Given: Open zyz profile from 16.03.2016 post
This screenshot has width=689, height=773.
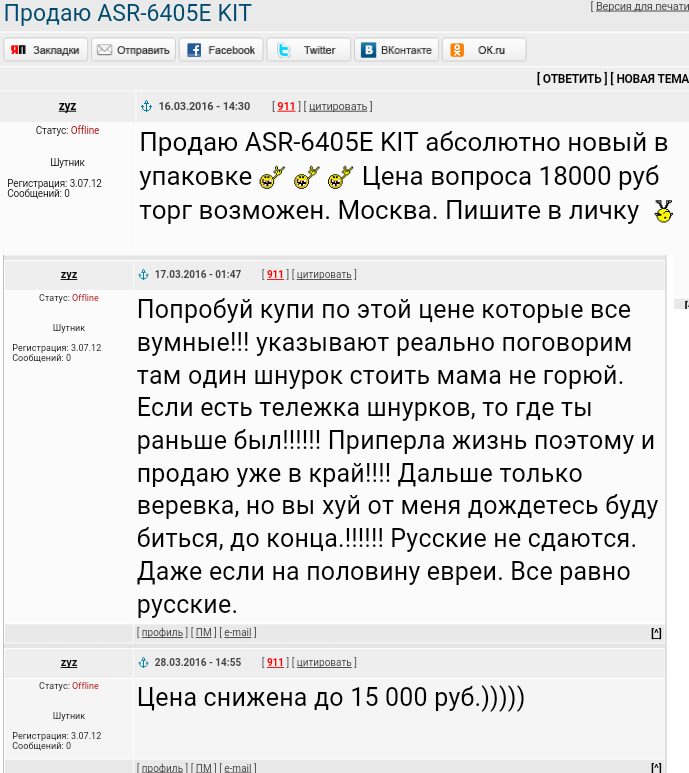Looking at the screenshot, I should (x=68, y=106).
